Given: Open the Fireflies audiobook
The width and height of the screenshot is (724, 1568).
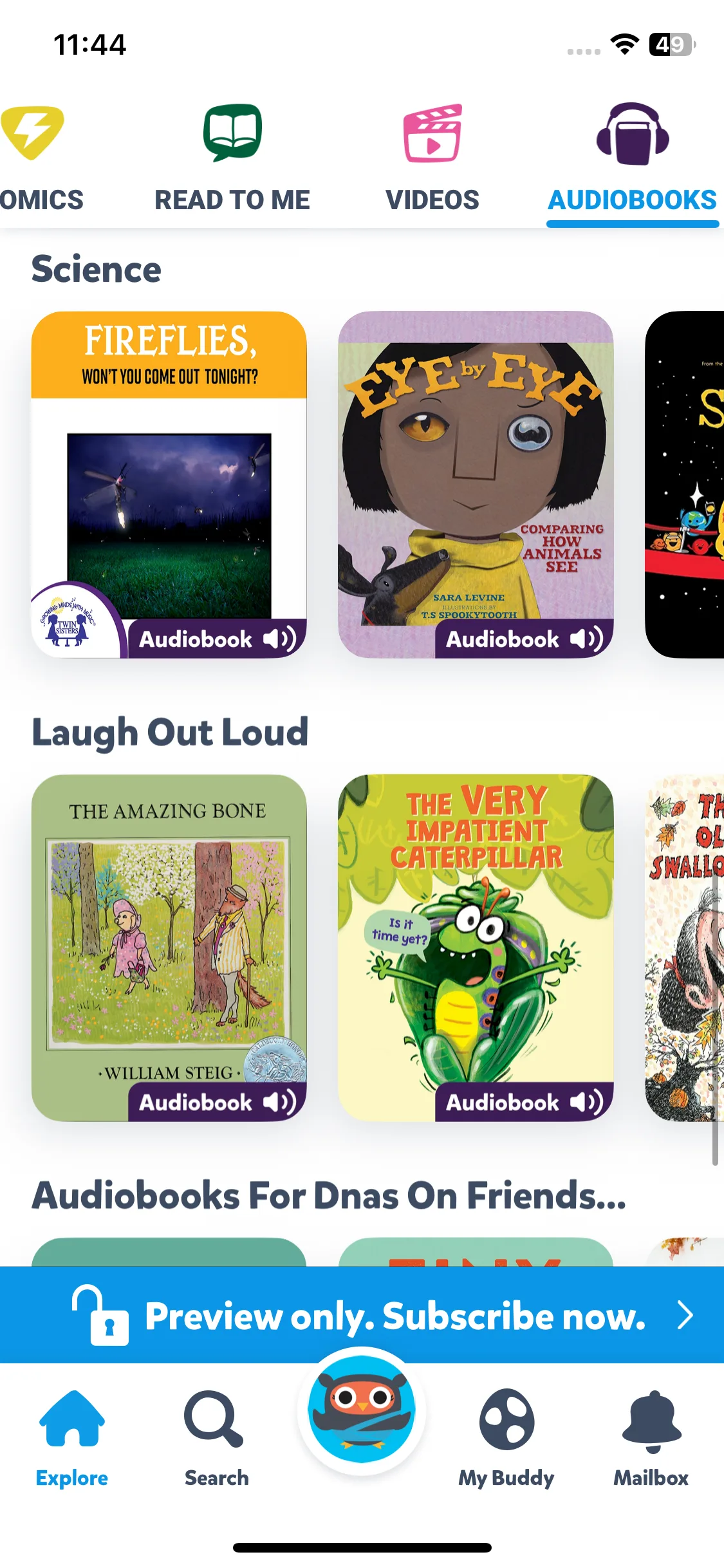Looking at the screenshot, I should [169, 484].
